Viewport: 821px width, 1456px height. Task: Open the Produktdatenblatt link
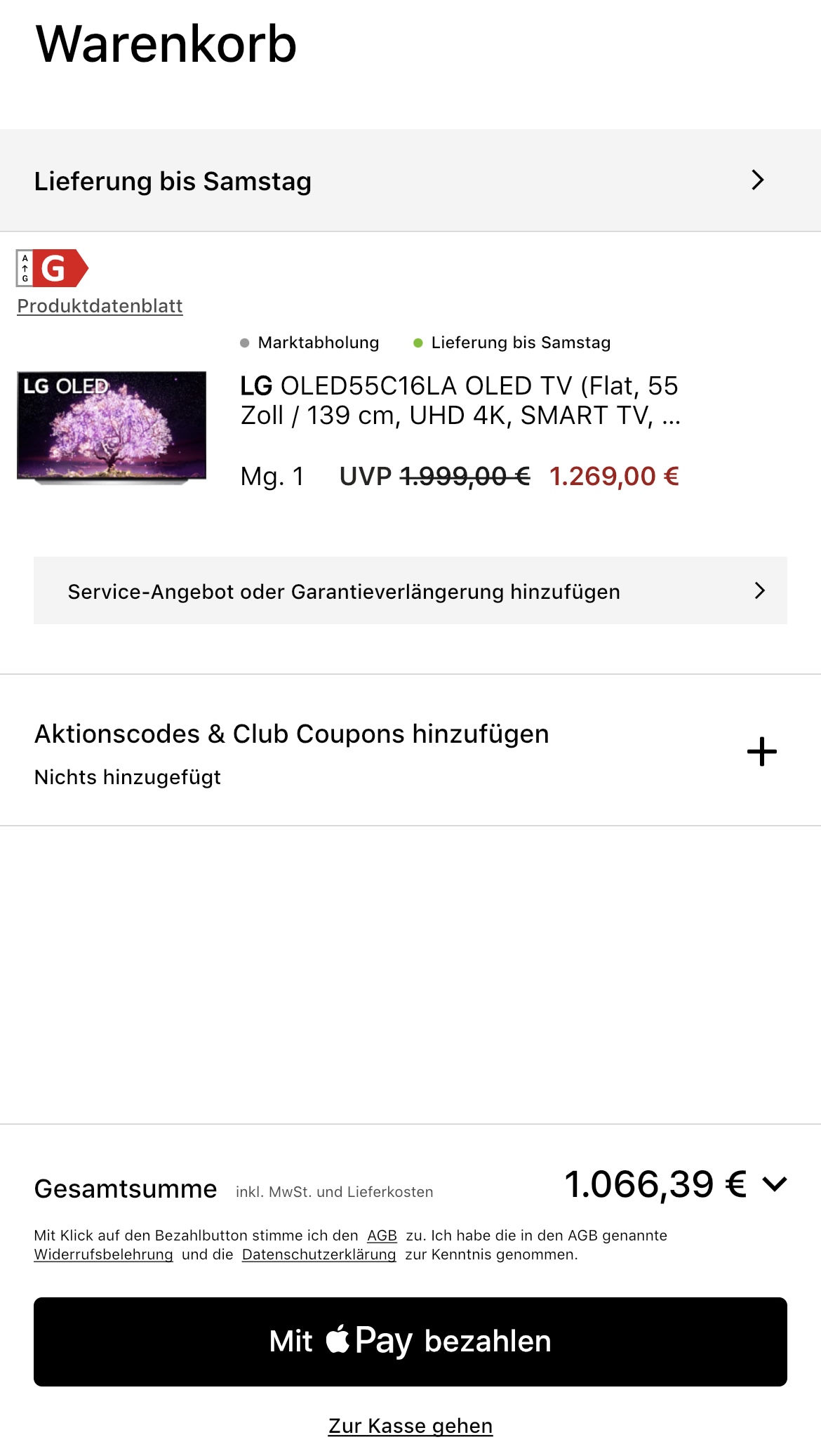click(x=100, y=306)
